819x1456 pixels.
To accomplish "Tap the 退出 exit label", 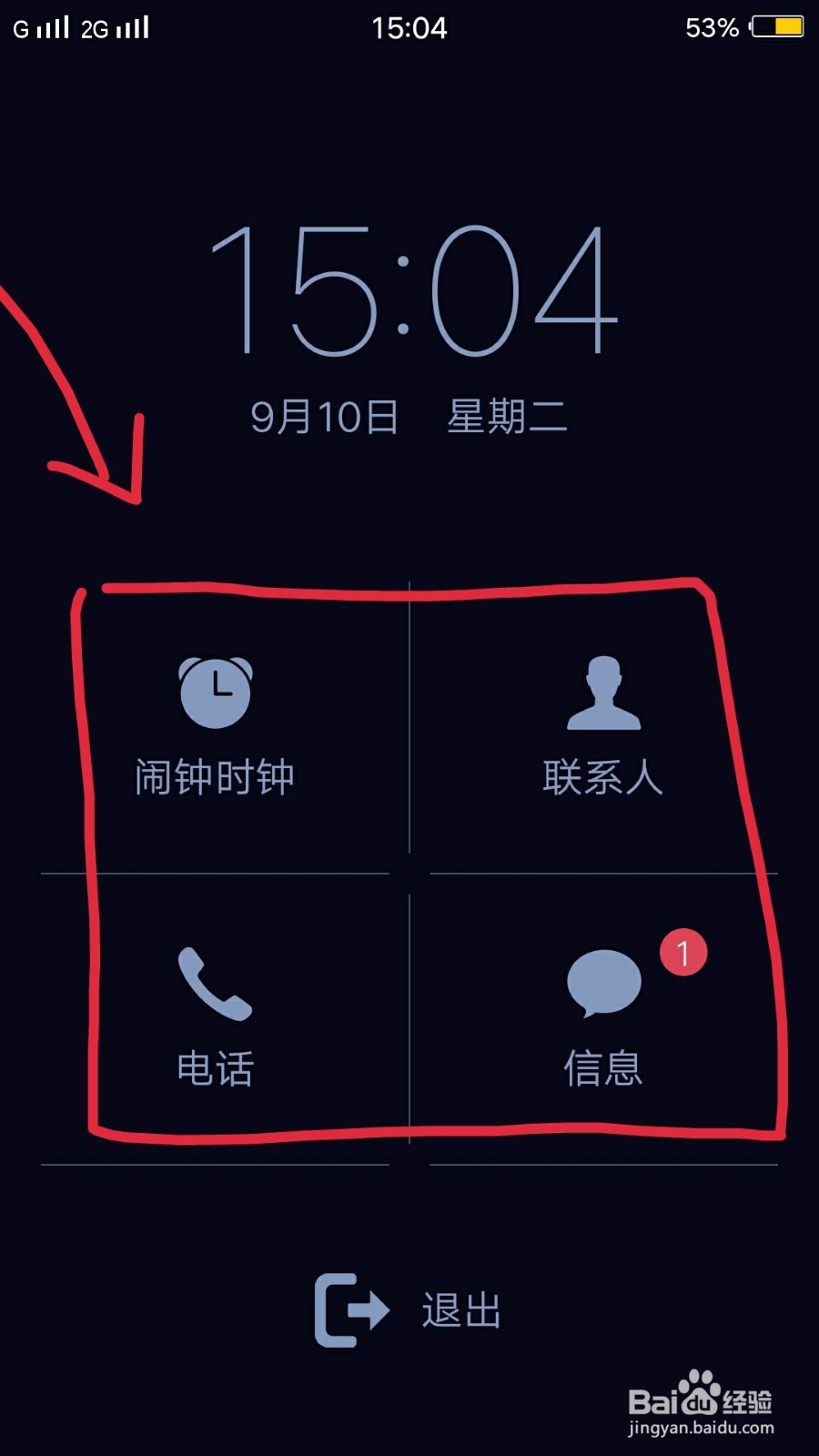I will tap(460, 1308).
